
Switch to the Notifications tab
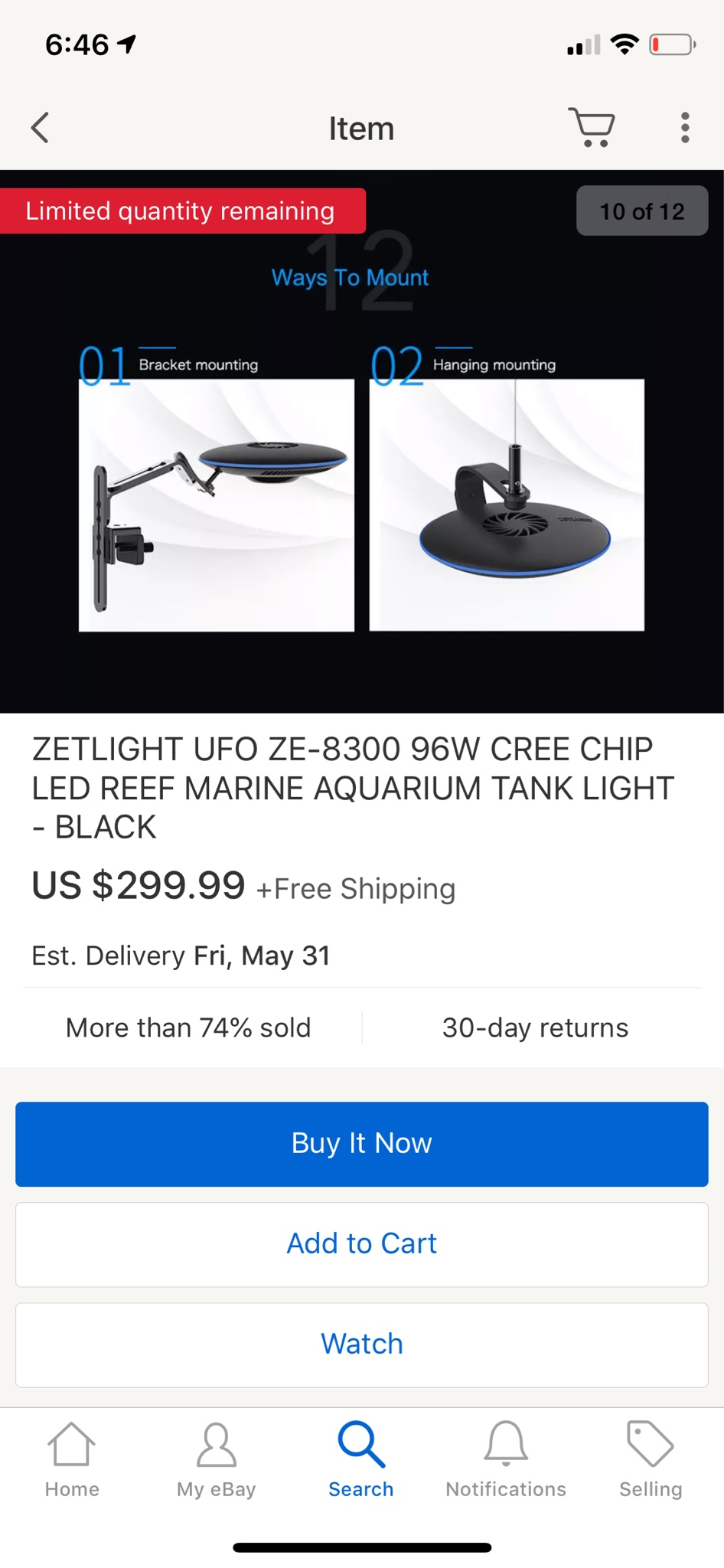[505, 1459]
